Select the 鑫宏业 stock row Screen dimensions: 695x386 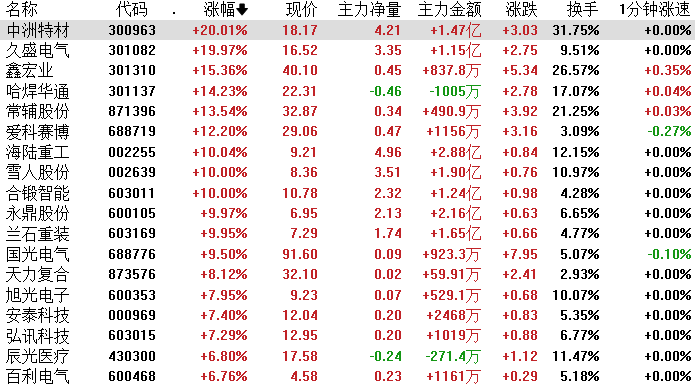pos(348,70)
